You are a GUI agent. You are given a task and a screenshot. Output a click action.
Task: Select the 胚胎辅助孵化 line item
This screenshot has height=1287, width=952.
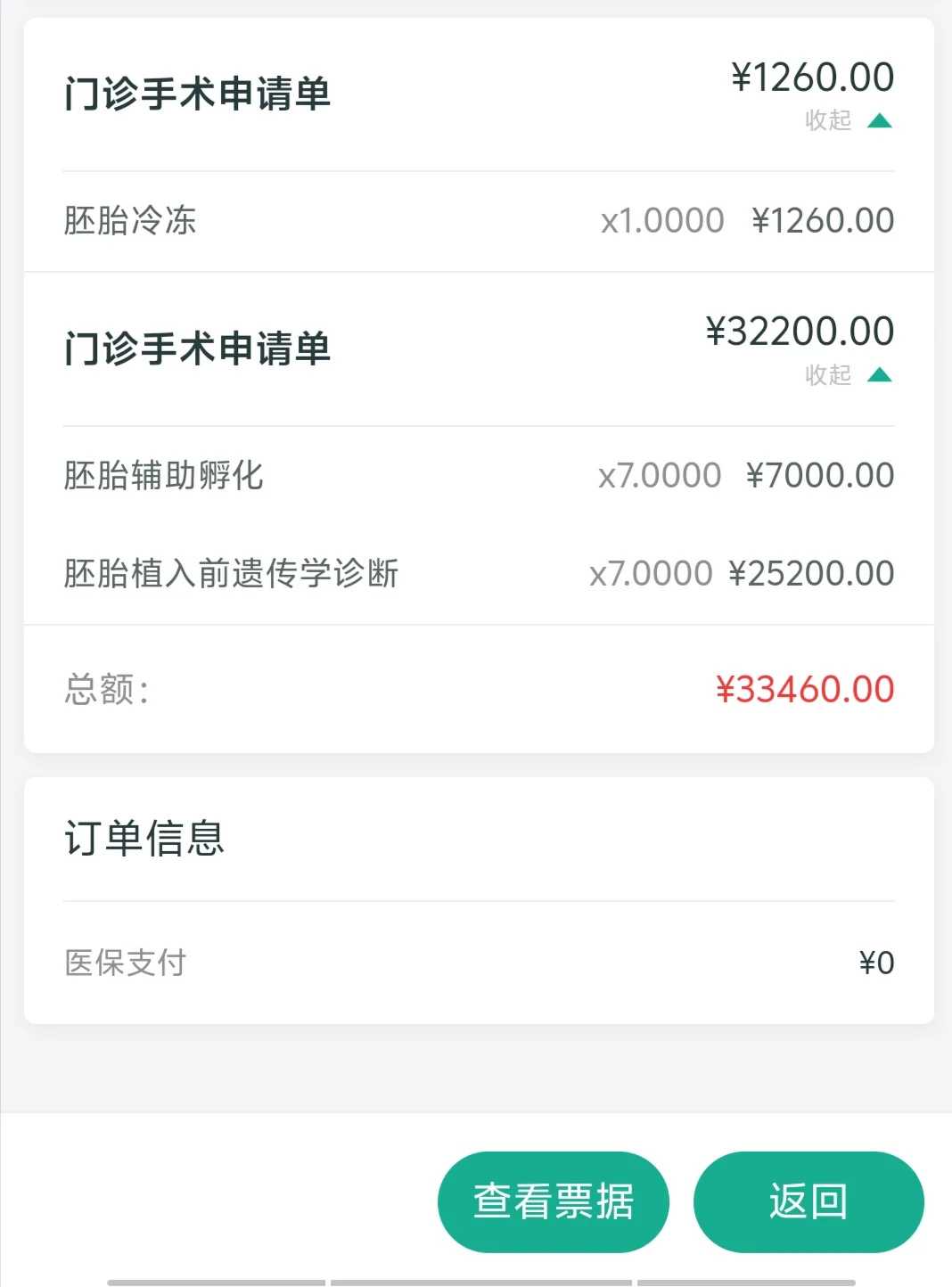click(163, 475)
